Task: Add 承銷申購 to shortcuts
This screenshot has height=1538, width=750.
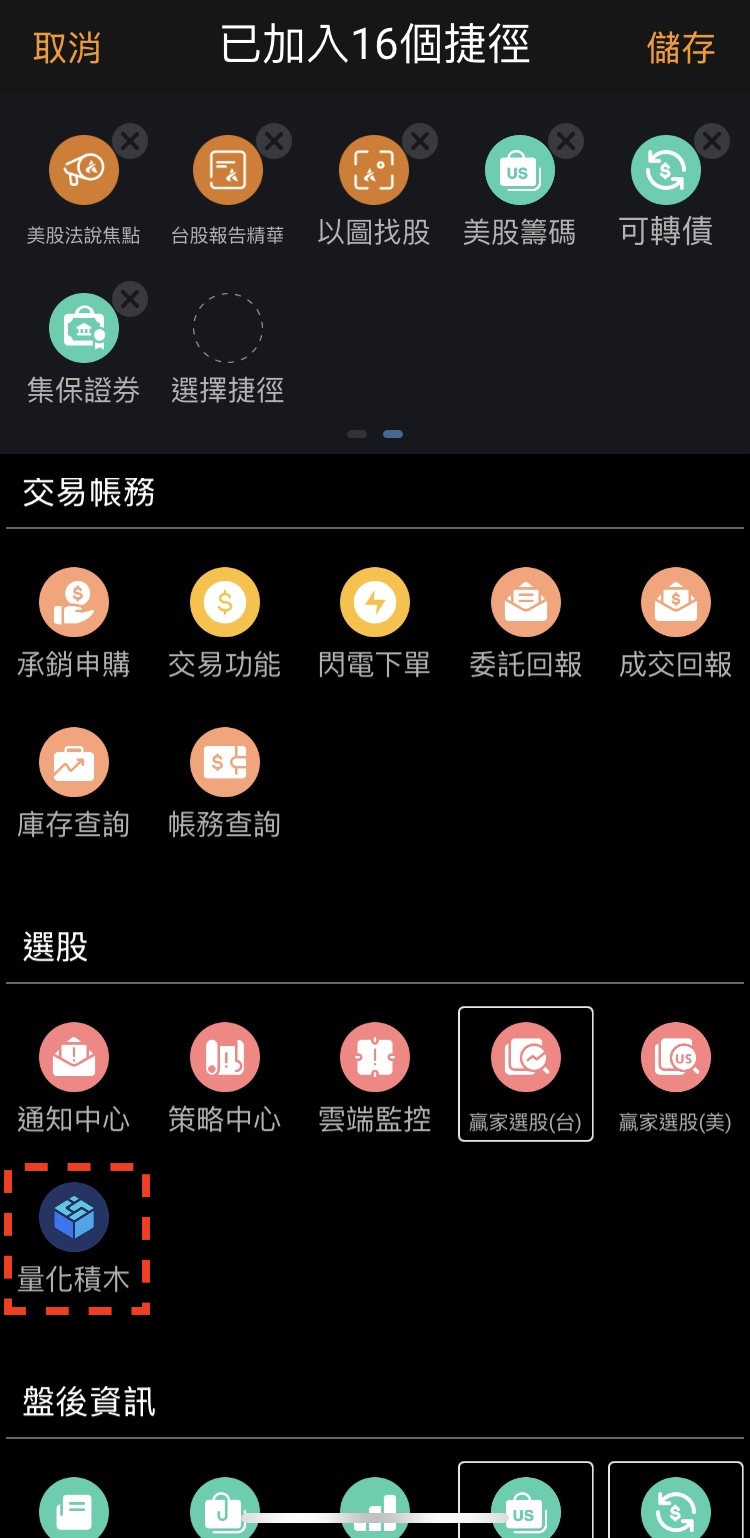Action: (x=74, y=603)
